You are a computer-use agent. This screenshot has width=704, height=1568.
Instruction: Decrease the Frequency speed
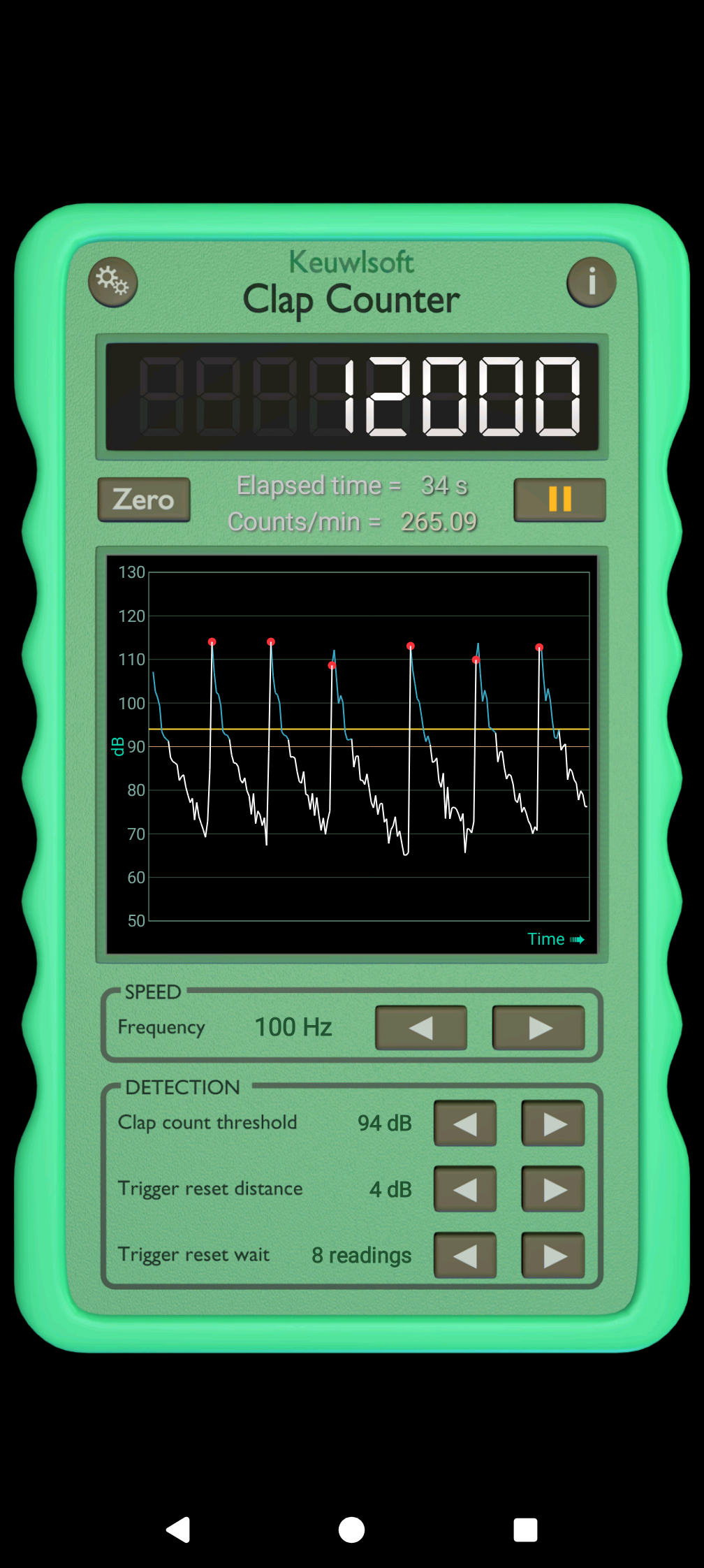420,1028
